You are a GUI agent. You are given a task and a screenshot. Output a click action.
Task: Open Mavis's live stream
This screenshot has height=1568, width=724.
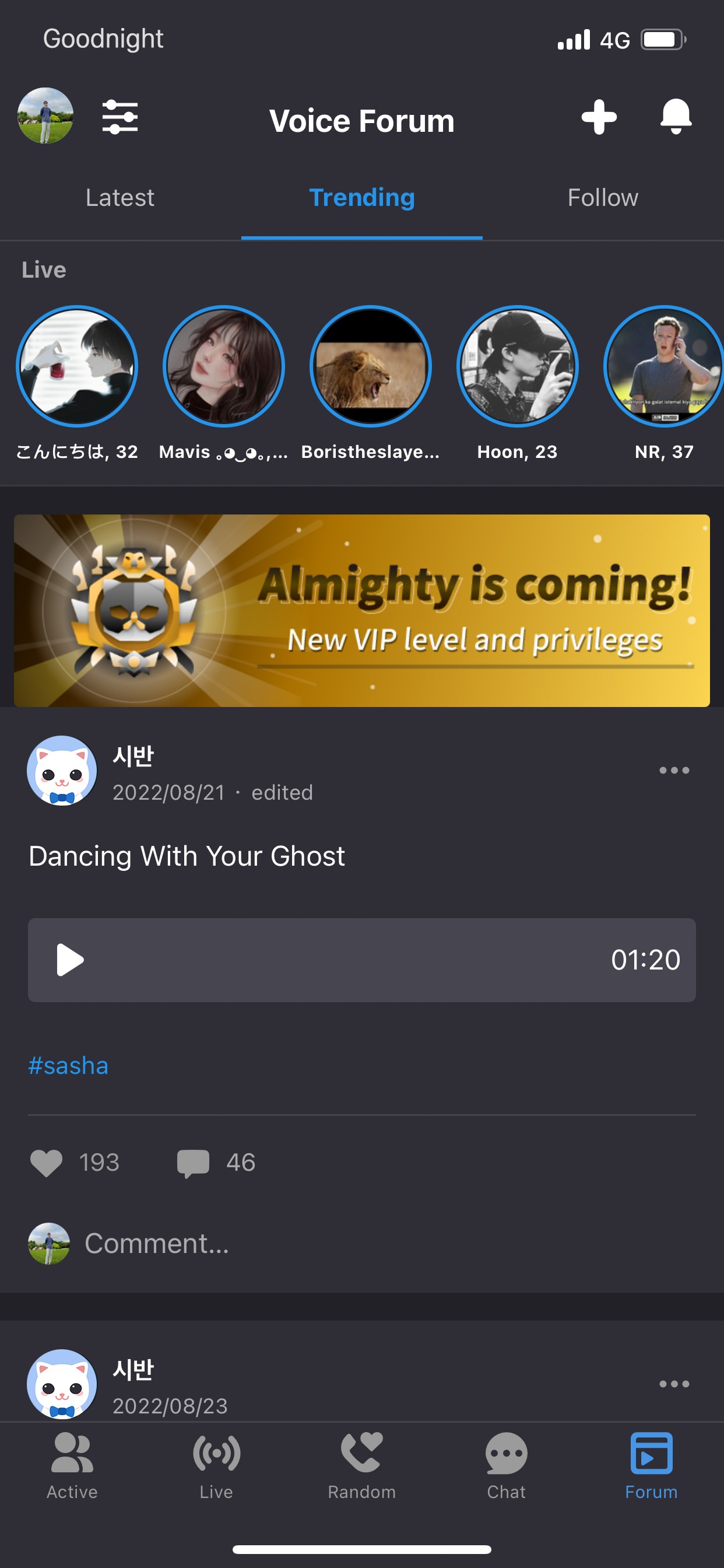pos(223,366)
